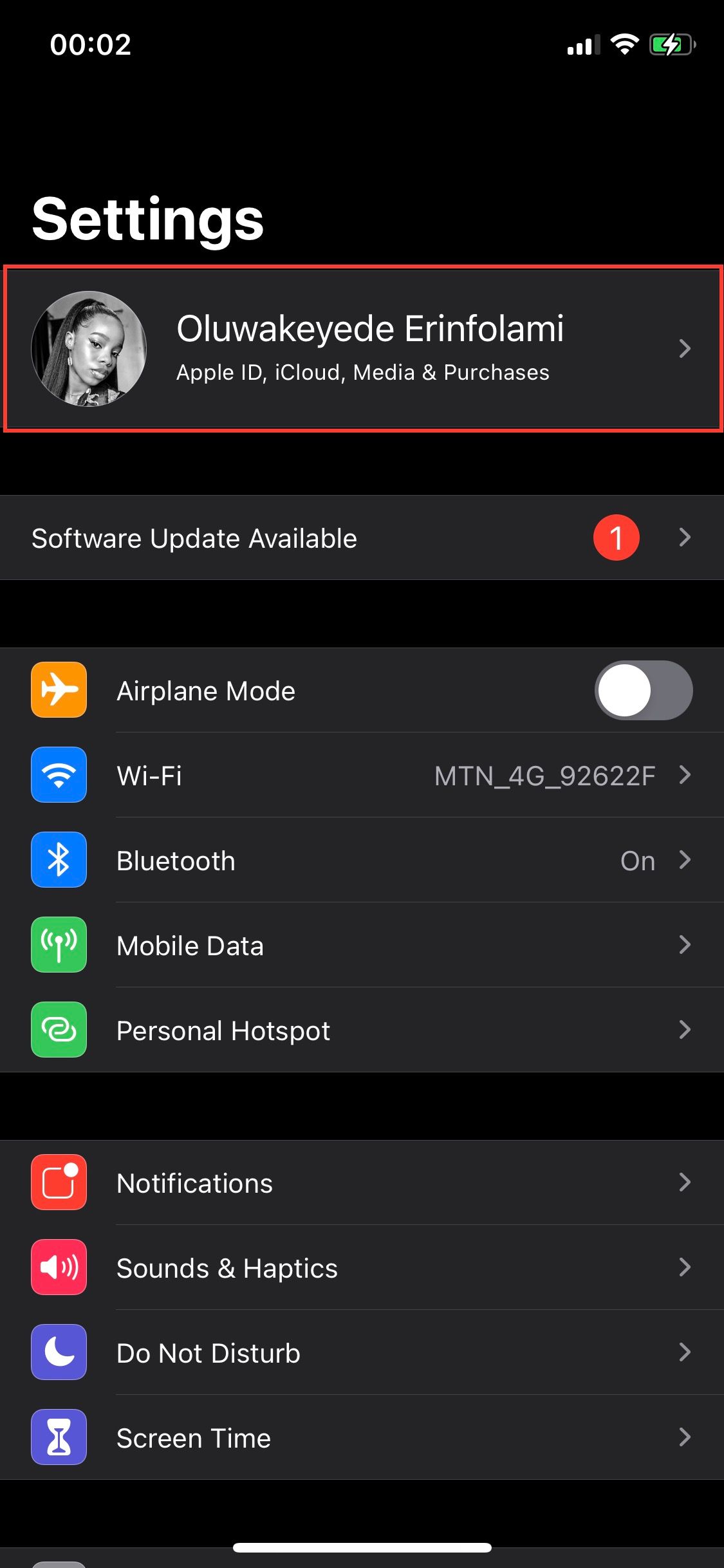Open Mobile Data settings

click(x=362, y=945)
